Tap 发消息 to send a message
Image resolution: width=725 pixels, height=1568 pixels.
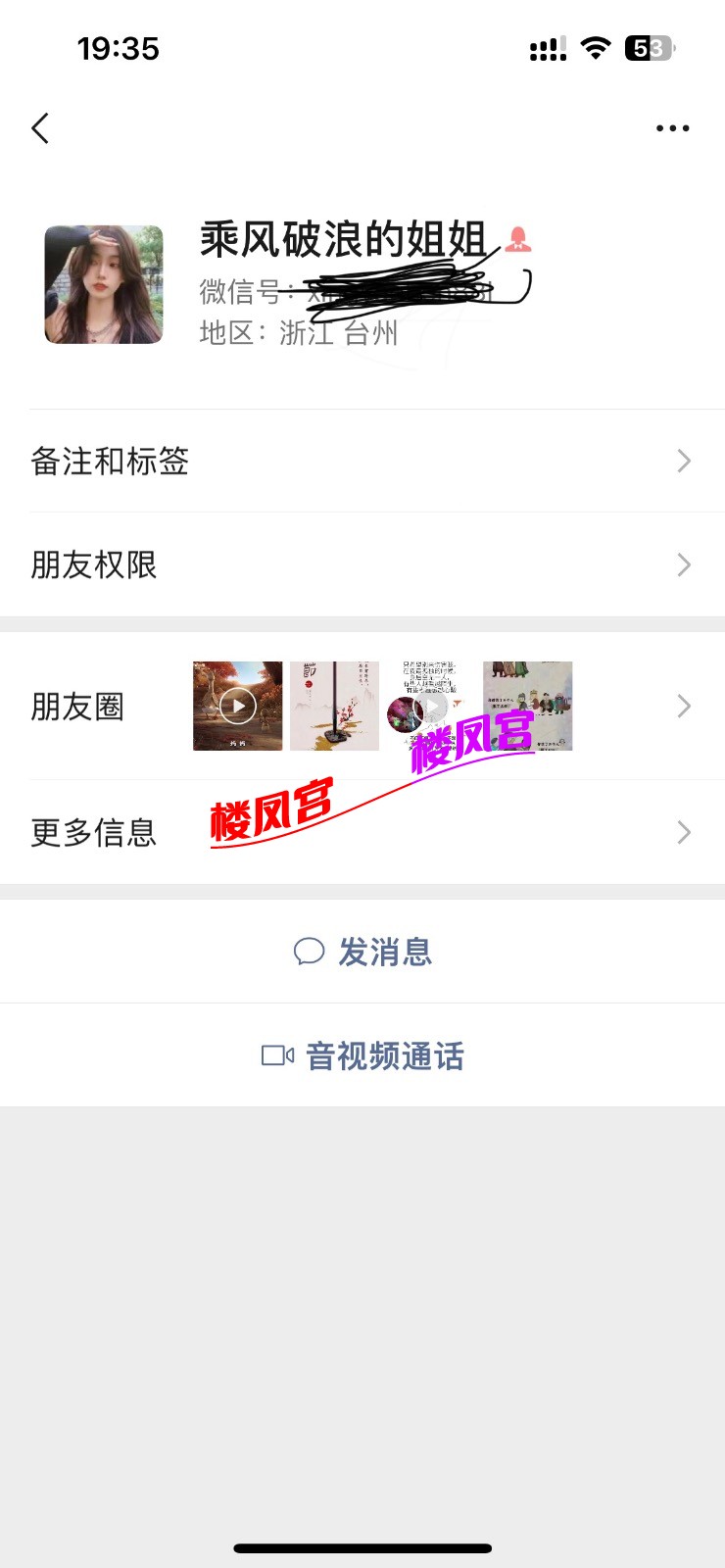(362, 952)
